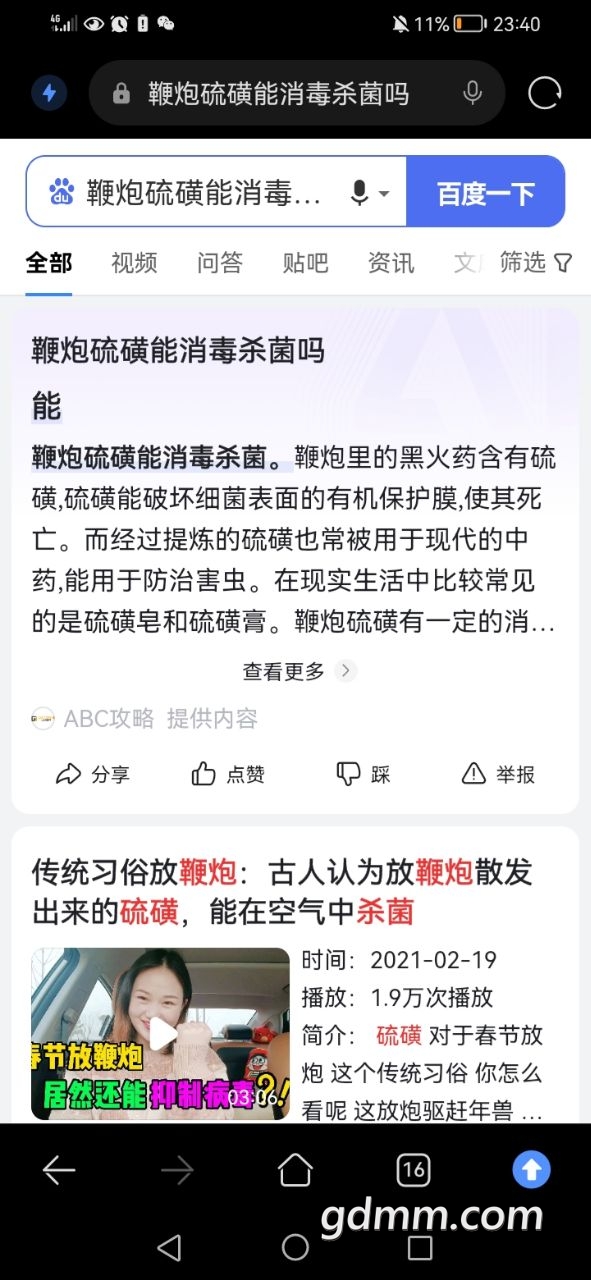Share the answer card via 分享
Viewport: 591px width, 1280px height.
click(x=93, y=774)
